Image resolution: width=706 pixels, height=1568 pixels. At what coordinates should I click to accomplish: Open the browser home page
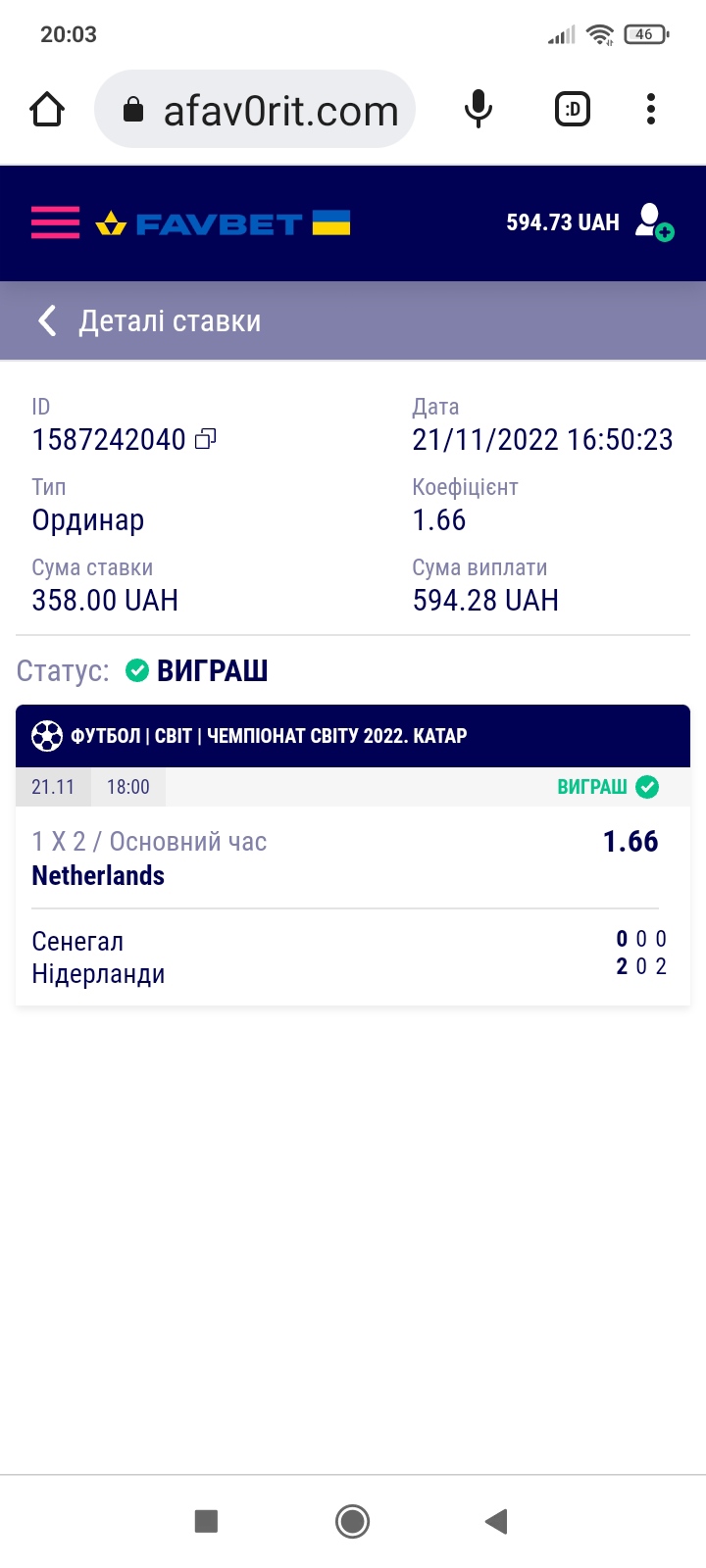[x=47, y=110]
